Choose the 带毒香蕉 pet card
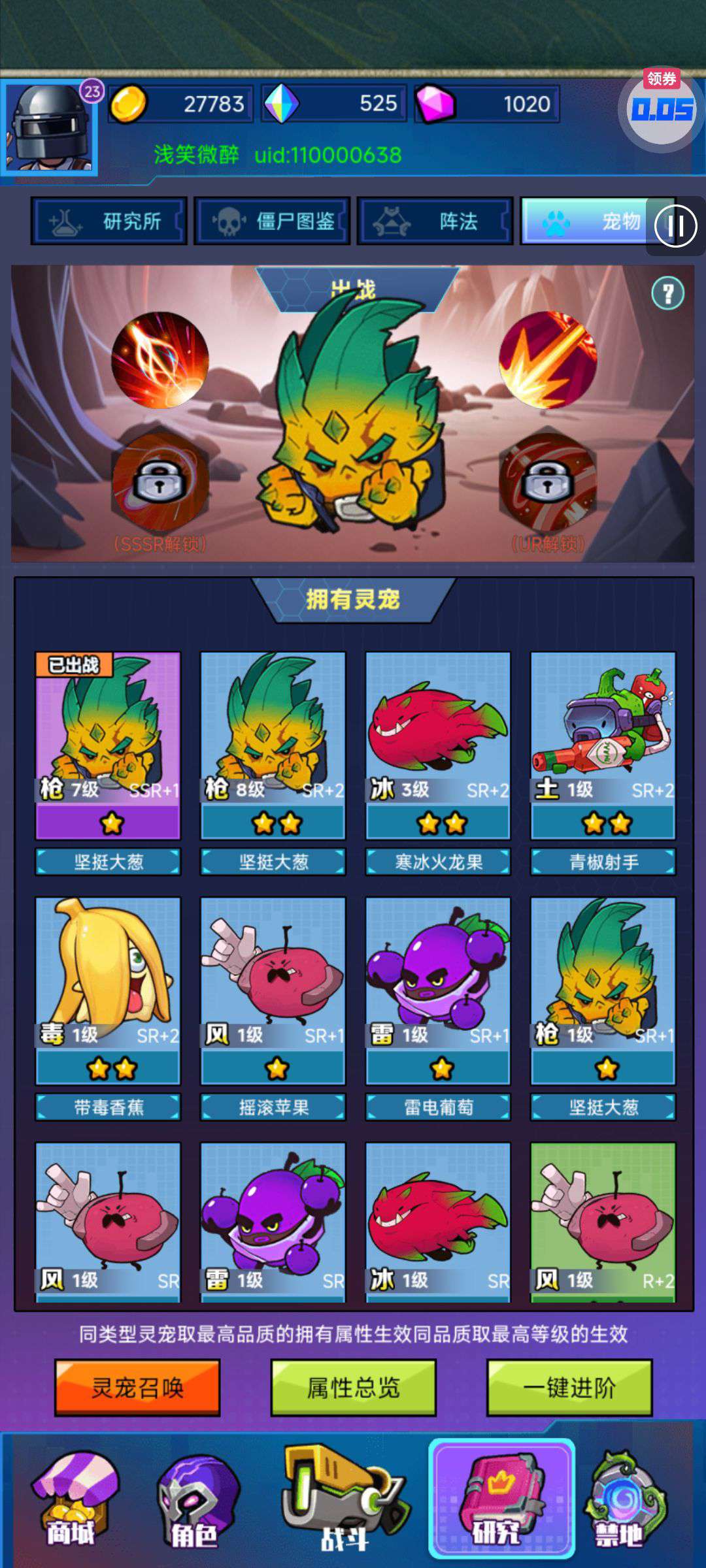706x1568 pixels. click(108, 1009)
